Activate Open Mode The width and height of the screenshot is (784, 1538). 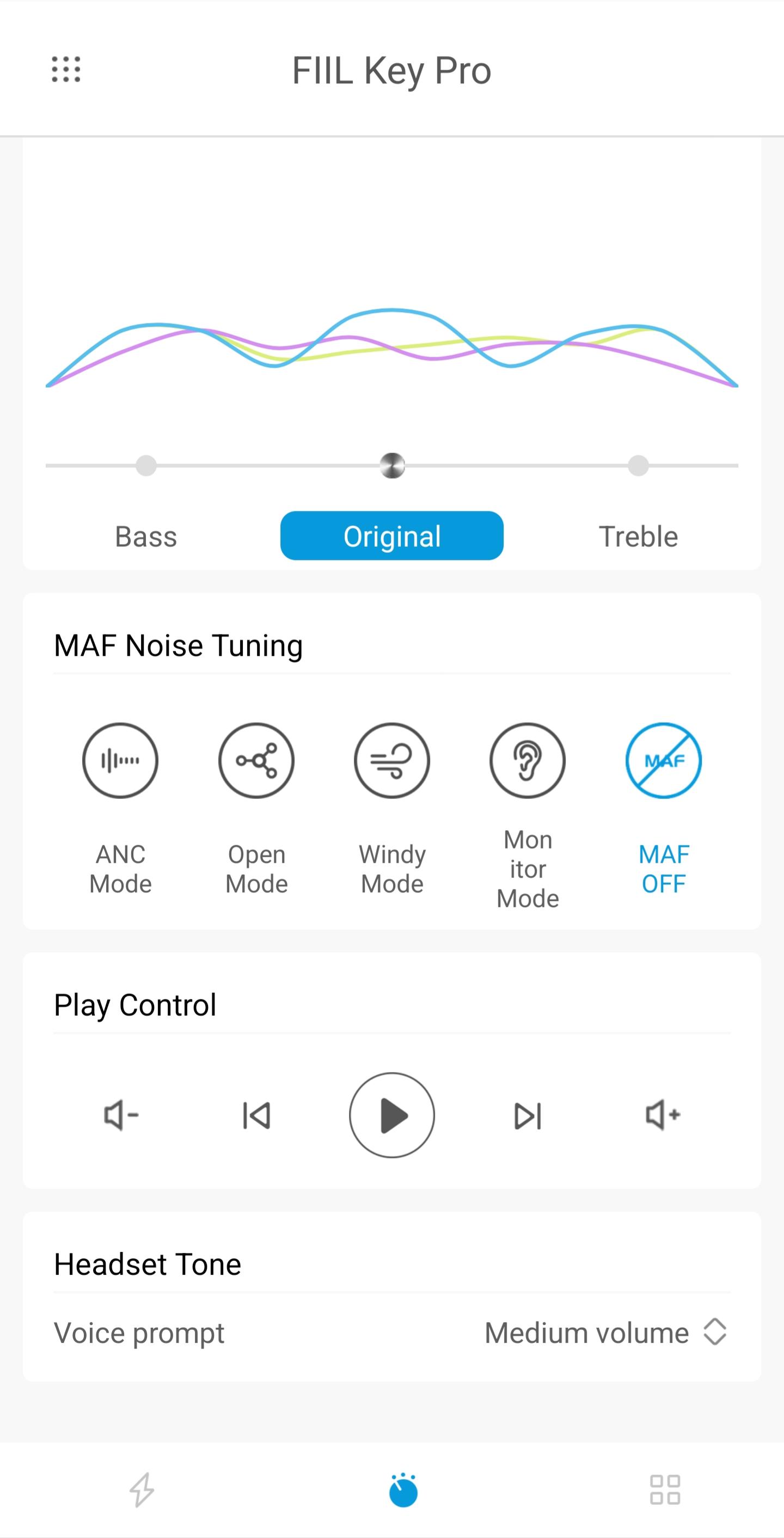coord(256,761)
